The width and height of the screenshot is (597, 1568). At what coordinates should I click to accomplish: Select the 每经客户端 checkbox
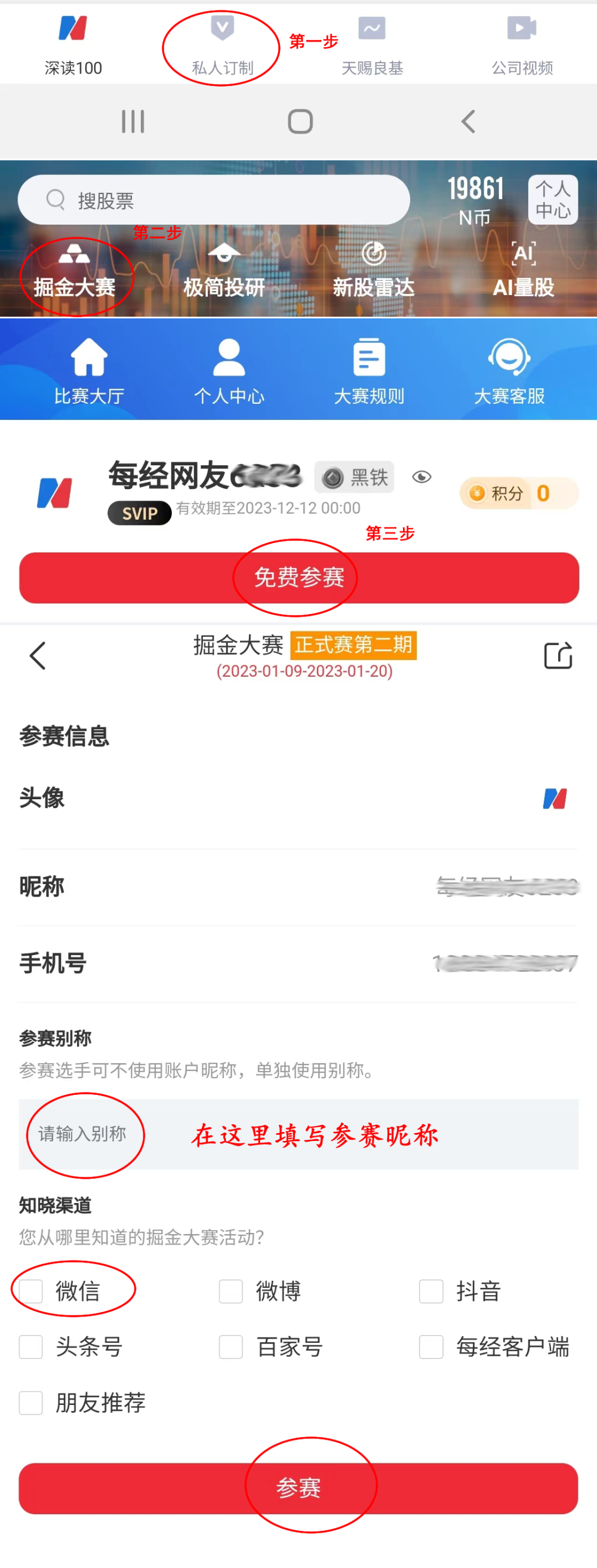tap(431, 1347)
